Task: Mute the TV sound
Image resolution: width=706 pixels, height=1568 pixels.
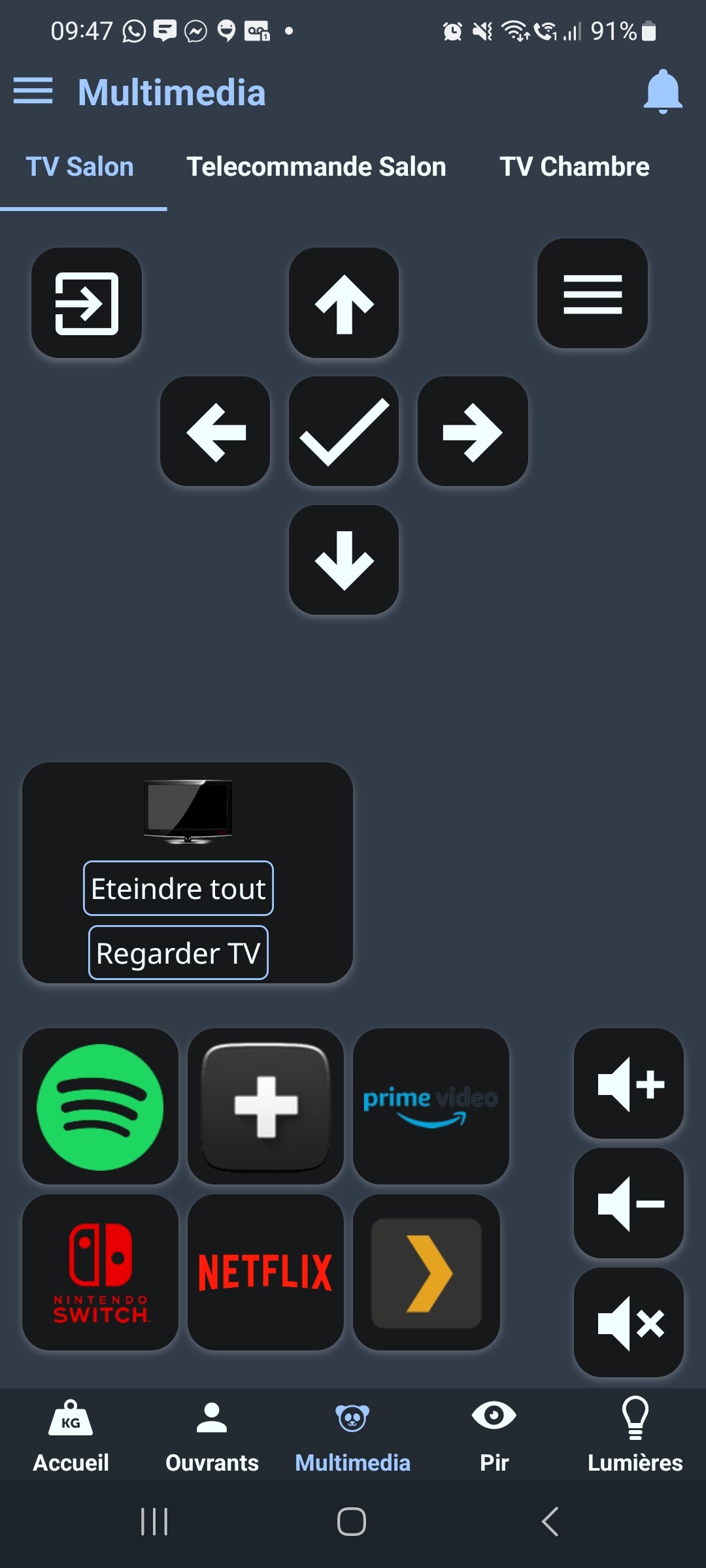Action: click(x=629, y=1323)
